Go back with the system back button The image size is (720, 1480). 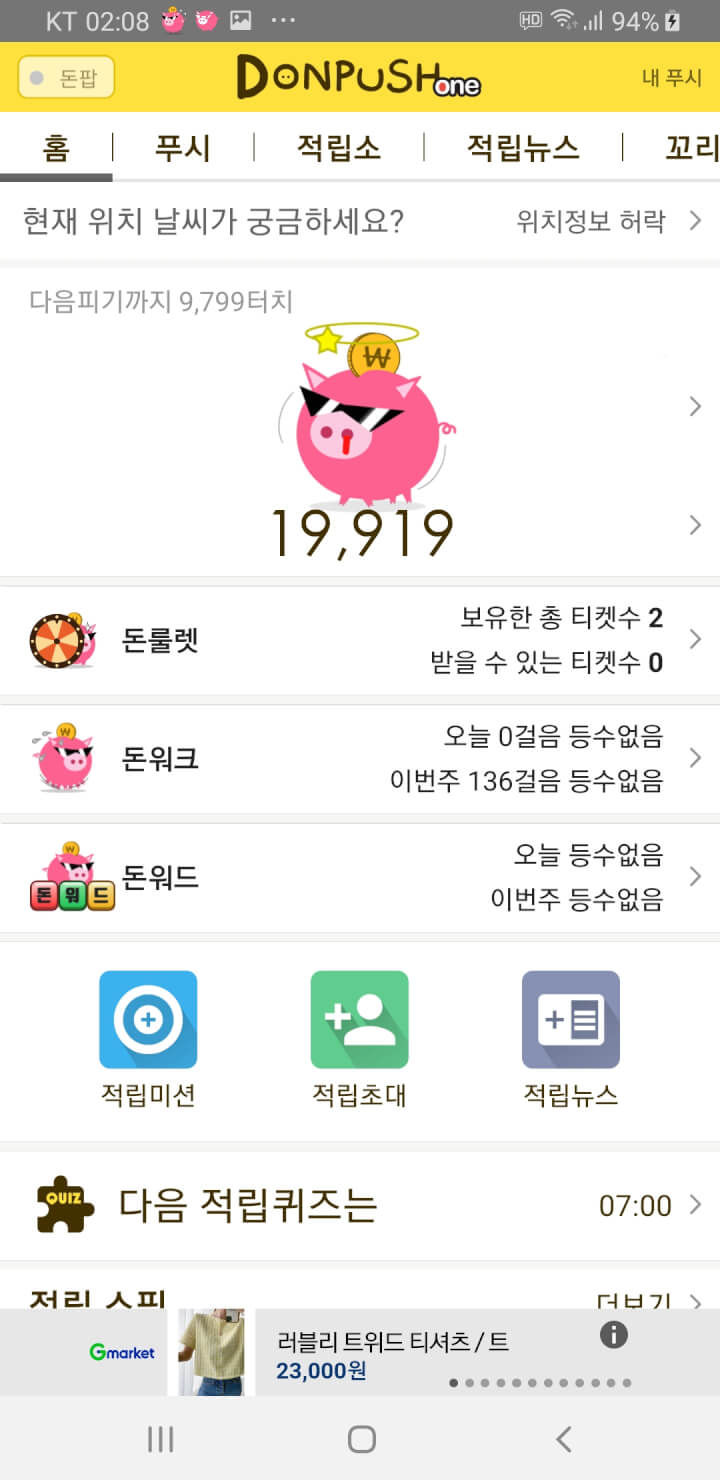coord(564,1439)
